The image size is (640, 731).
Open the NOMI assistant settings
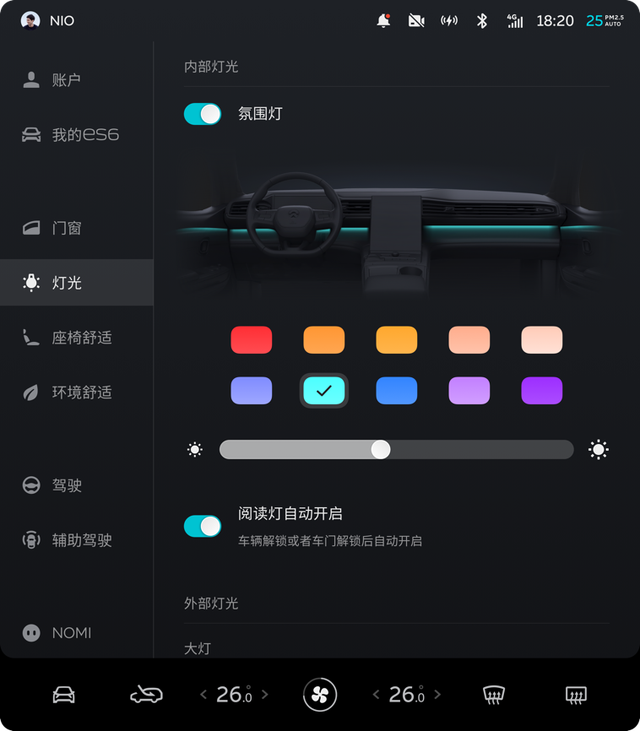coord(70,633)
